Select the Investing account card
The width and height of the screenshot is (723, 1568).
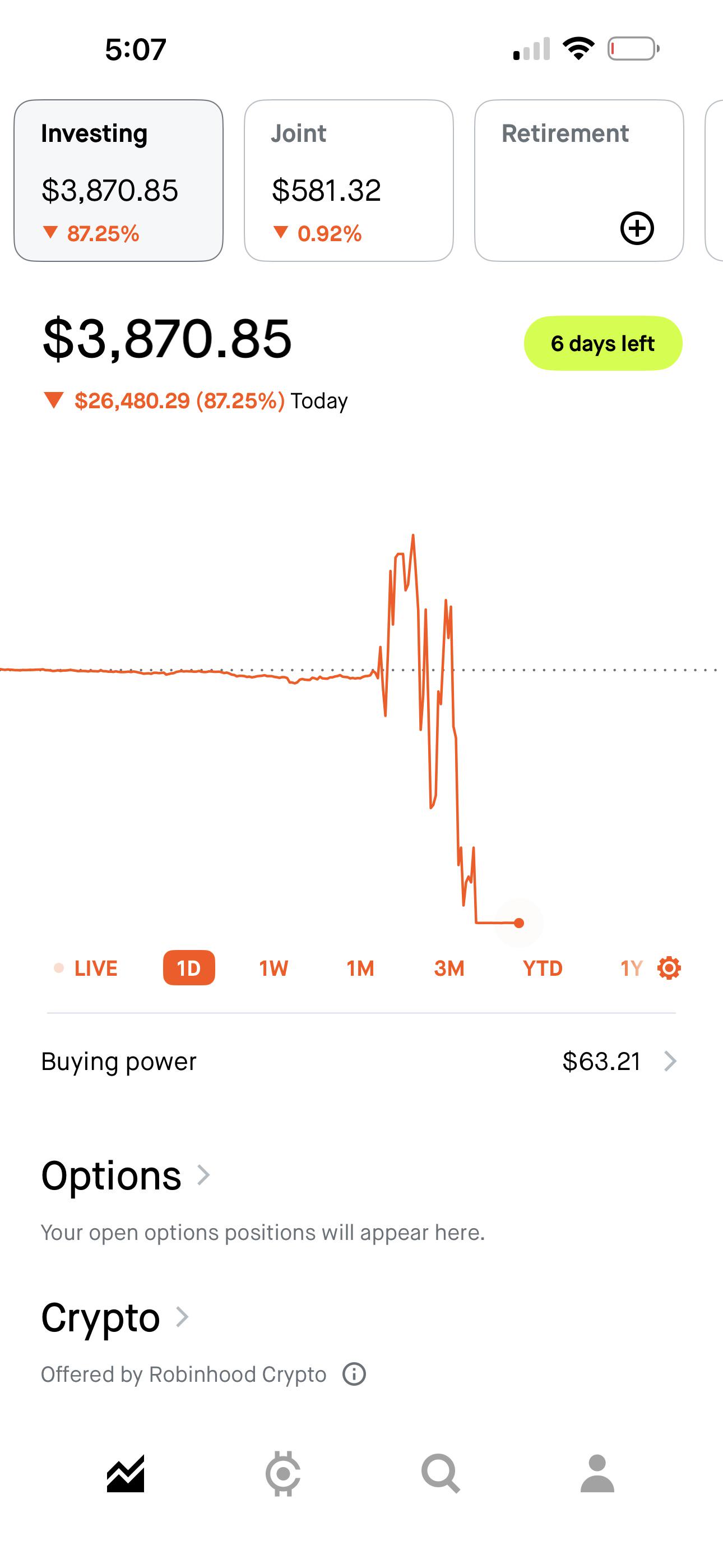(x=118, y=181)
